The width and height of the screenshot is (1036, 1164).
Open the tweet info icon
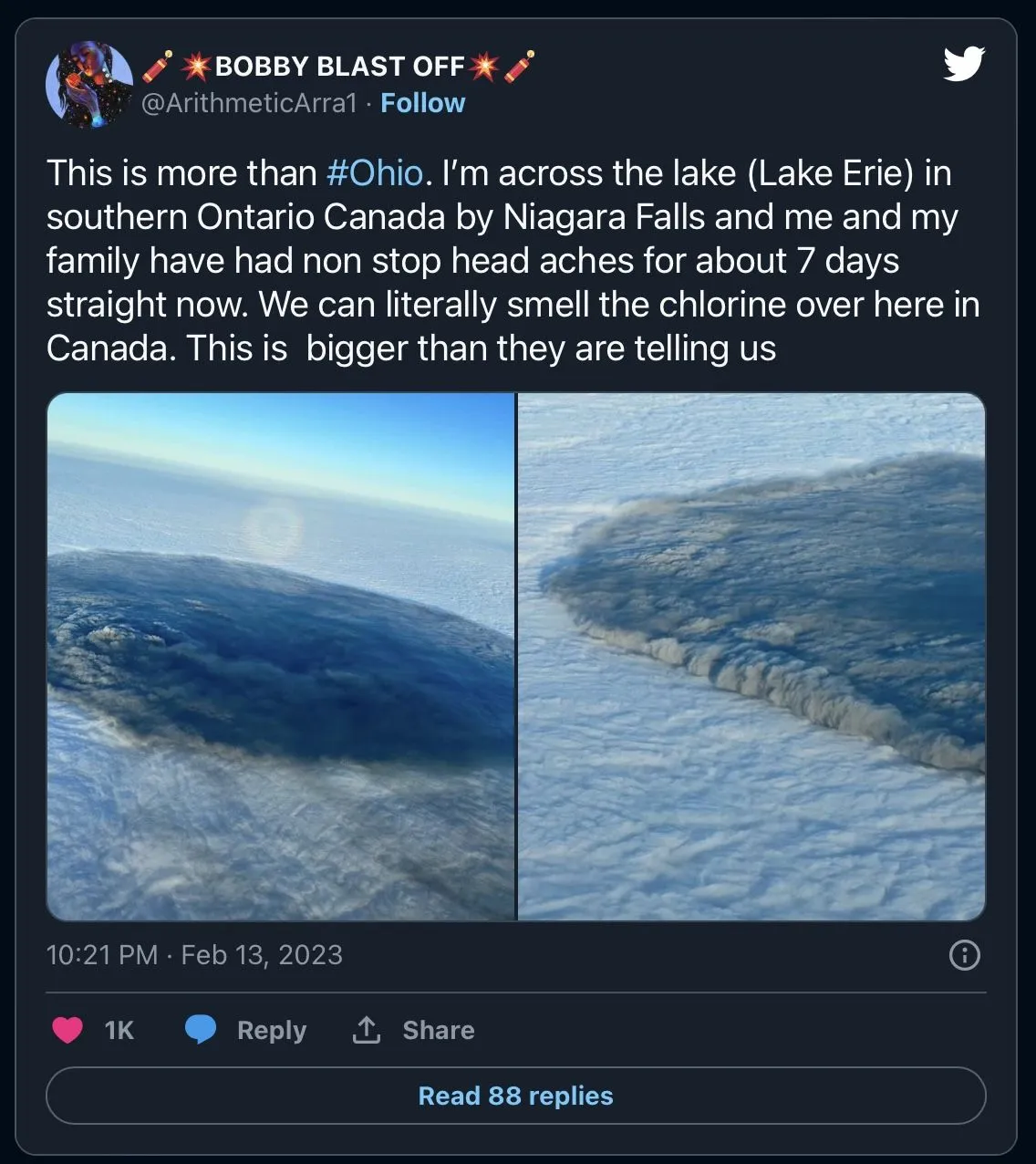coord(964,955)
